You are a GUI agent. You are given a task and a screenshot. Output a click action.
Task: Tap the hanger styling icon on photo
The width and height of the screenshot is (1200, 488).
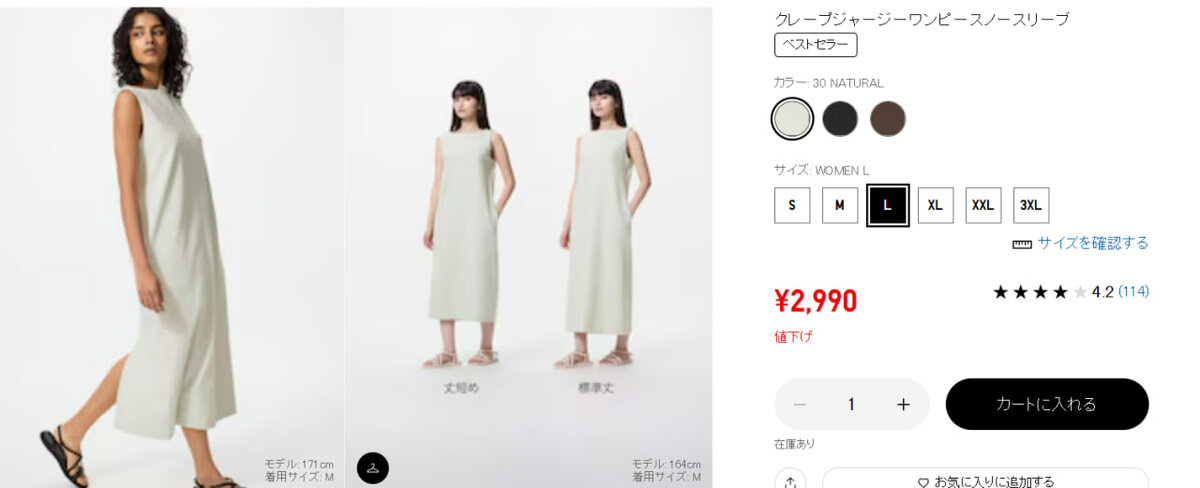click(373, 467)
